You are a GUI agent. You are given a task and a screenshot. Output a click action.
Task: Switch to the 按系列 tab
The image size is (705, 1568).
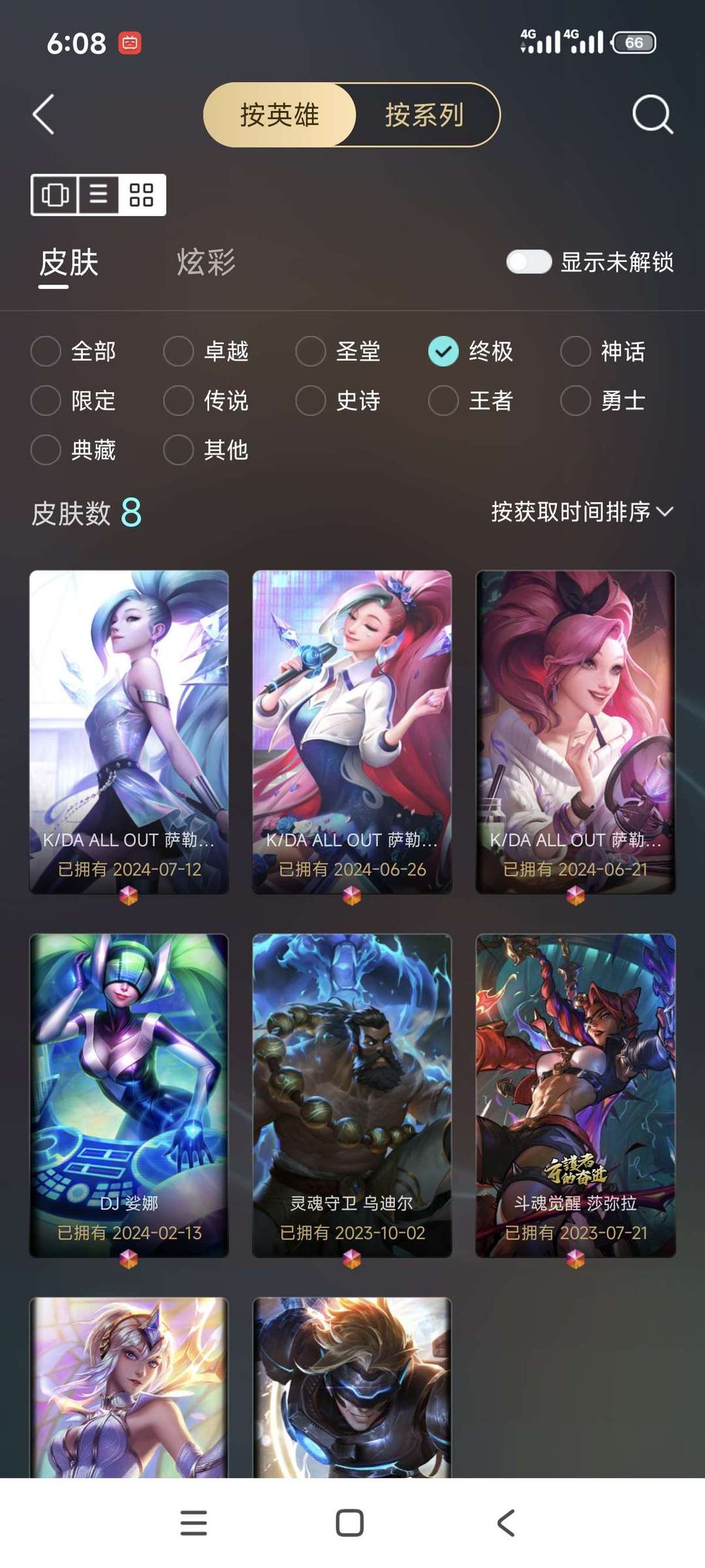424,115
